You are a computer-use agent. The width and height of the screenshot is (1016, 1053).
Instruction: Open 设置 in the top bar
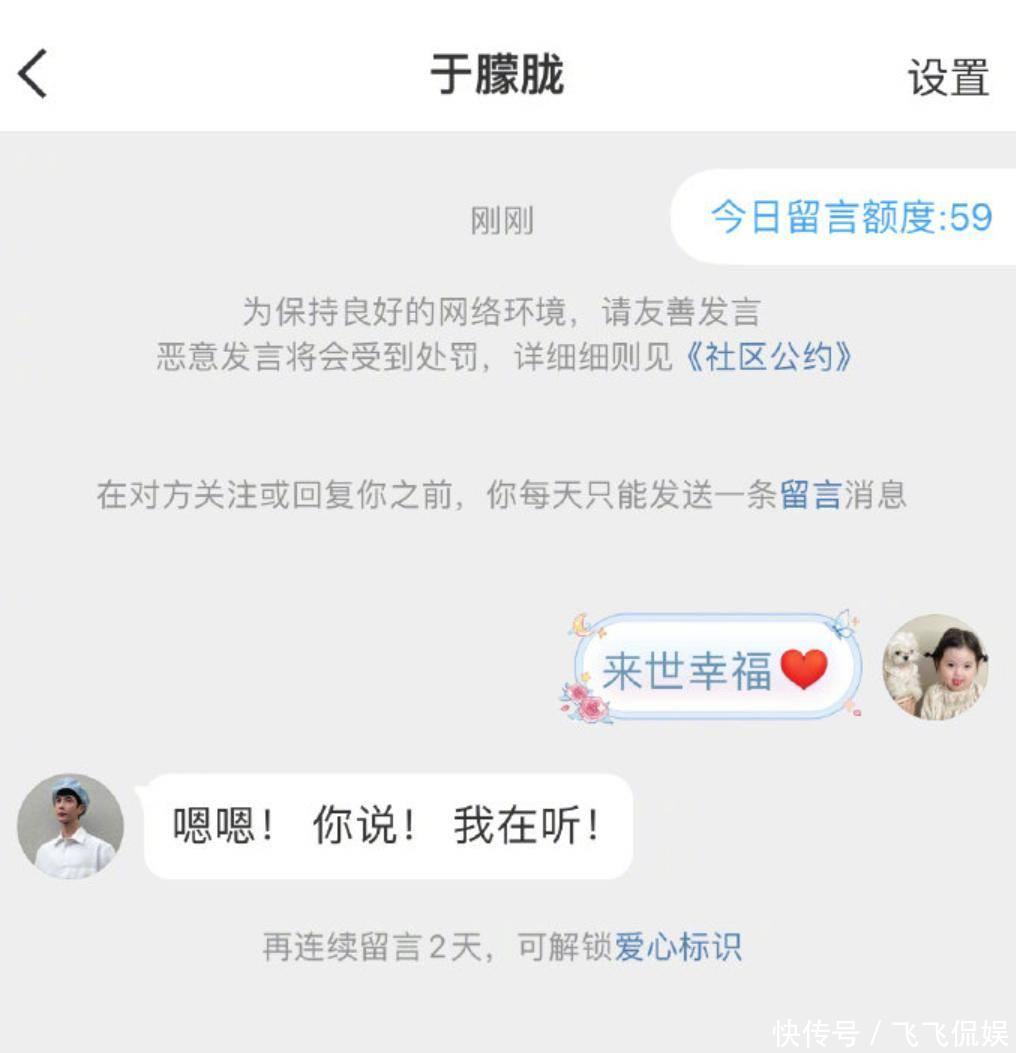948,78
